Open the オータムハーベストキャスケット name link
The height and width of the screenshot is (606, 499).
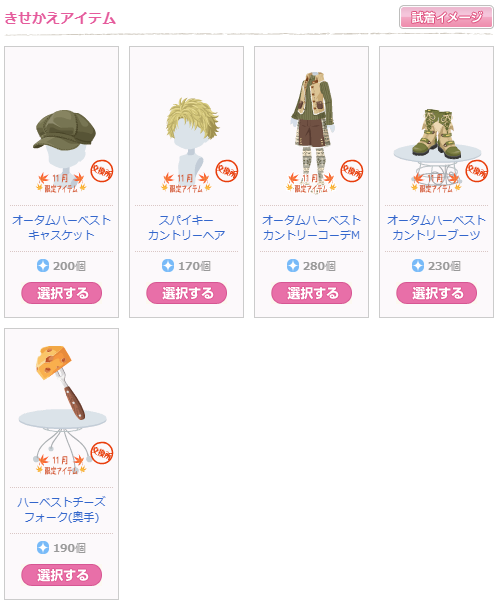[61, 228]
